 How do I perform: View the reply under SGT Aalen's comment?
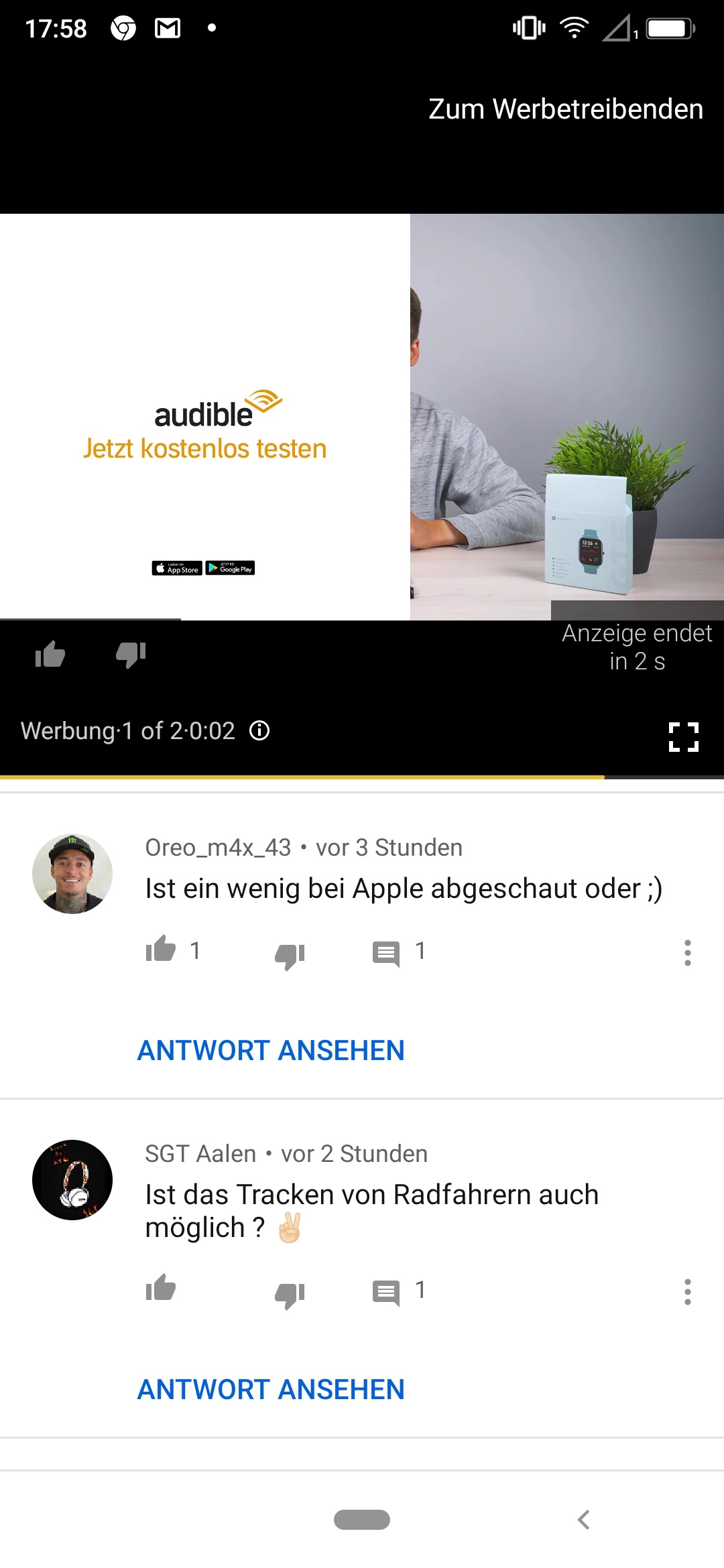(271, 1390)
